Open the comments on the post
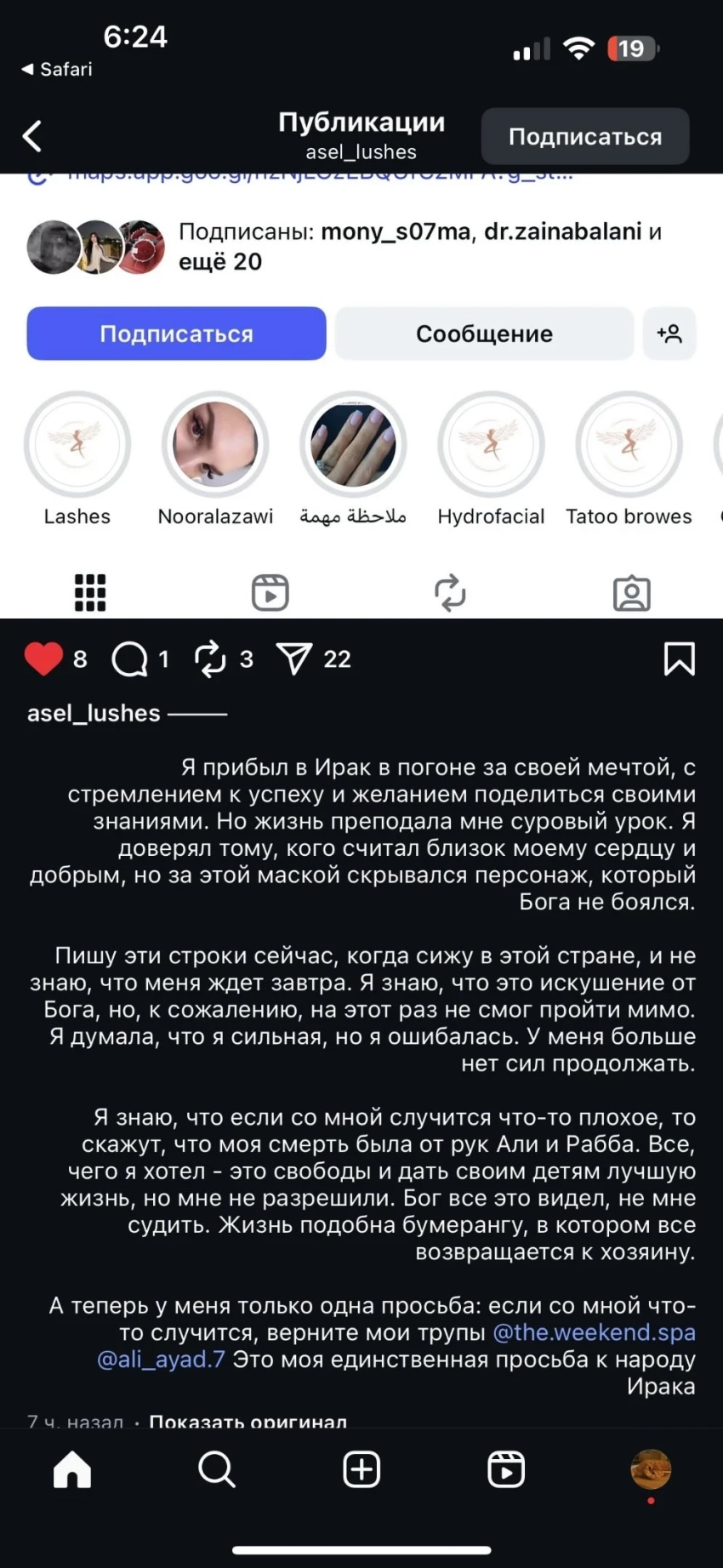 coord(128,658)
